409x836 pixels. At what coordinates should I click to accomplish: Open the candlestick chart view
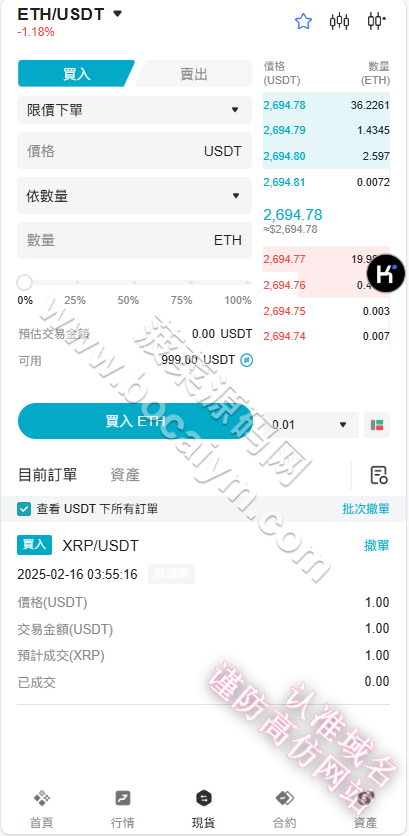[x=339, y=22]
